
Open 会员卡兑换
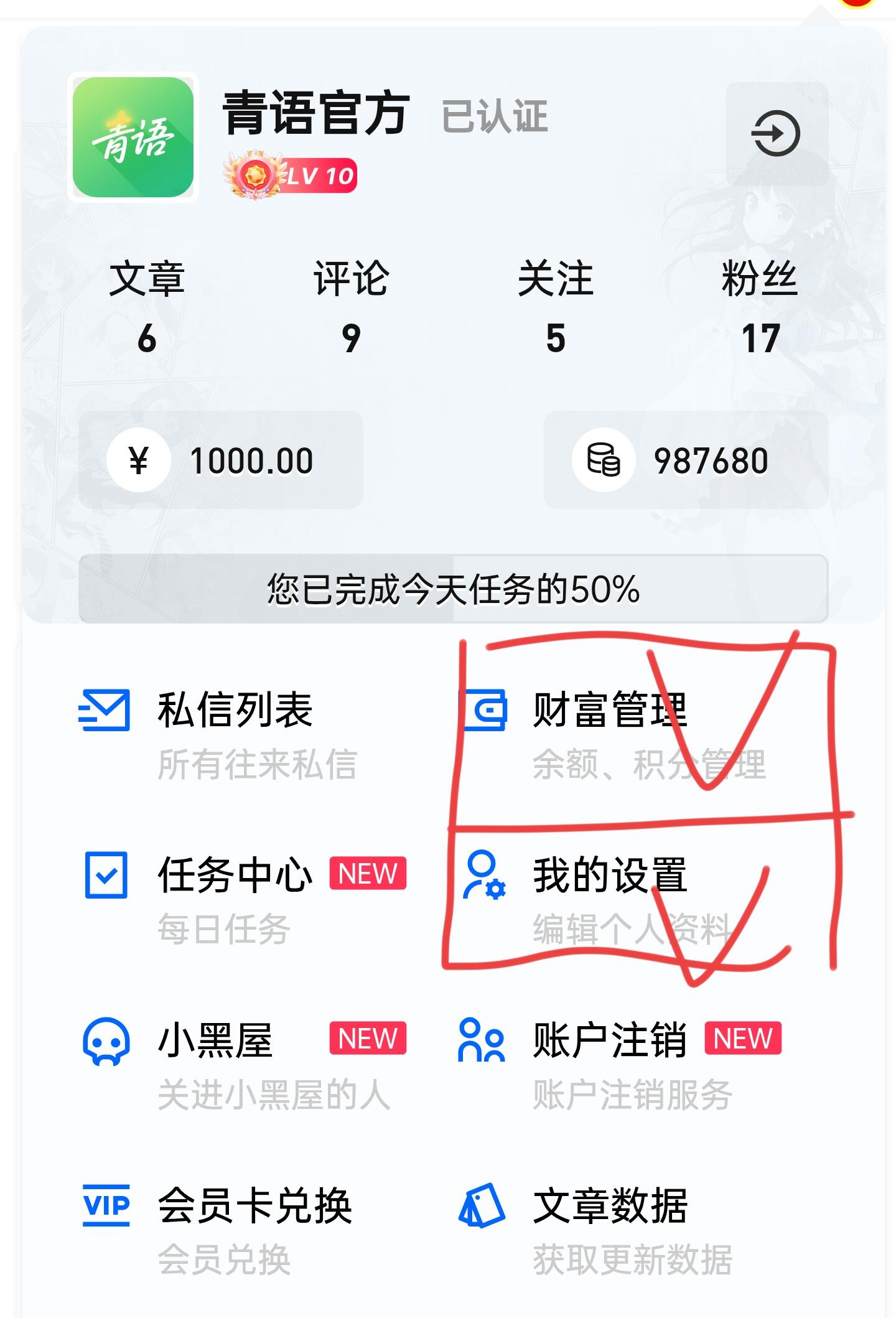234,1229
